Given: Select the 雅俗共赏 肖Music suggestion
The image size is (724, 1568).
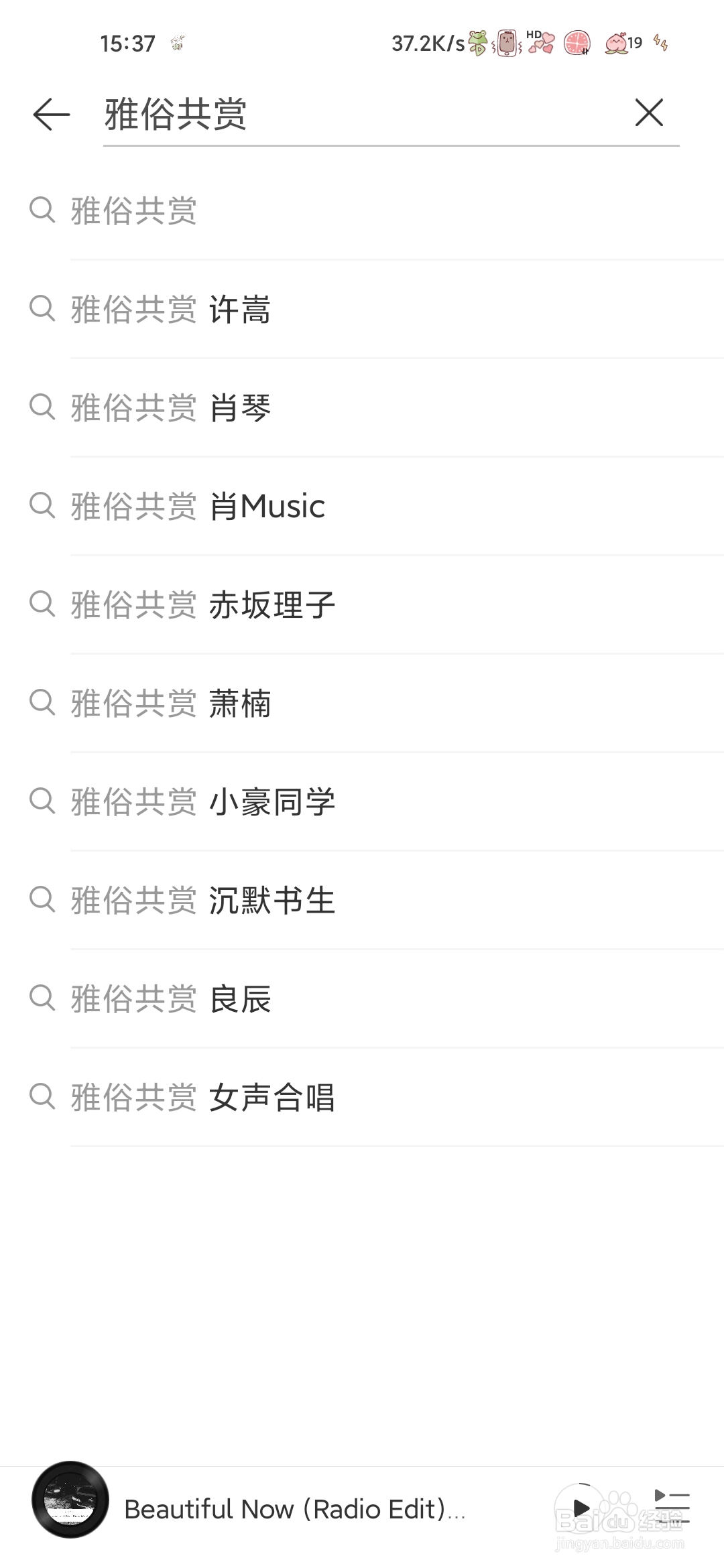Looking at the screenshot, I should coord(362,506).
